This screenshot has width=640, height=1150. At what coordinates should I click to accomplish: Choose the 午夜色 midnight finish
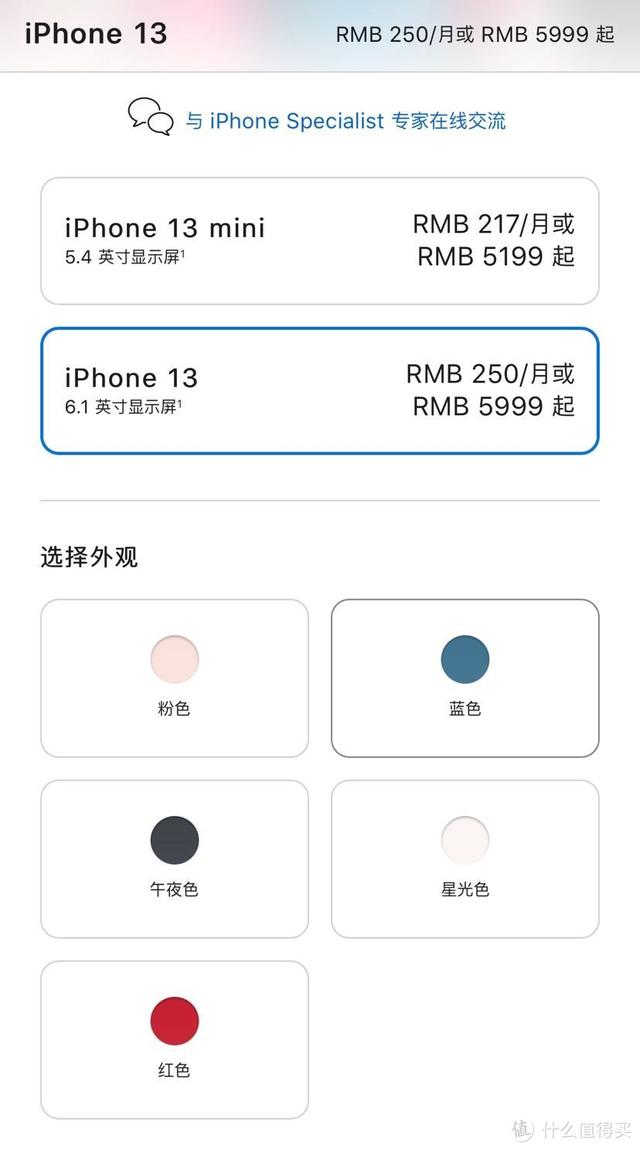(x=174, y=859)
